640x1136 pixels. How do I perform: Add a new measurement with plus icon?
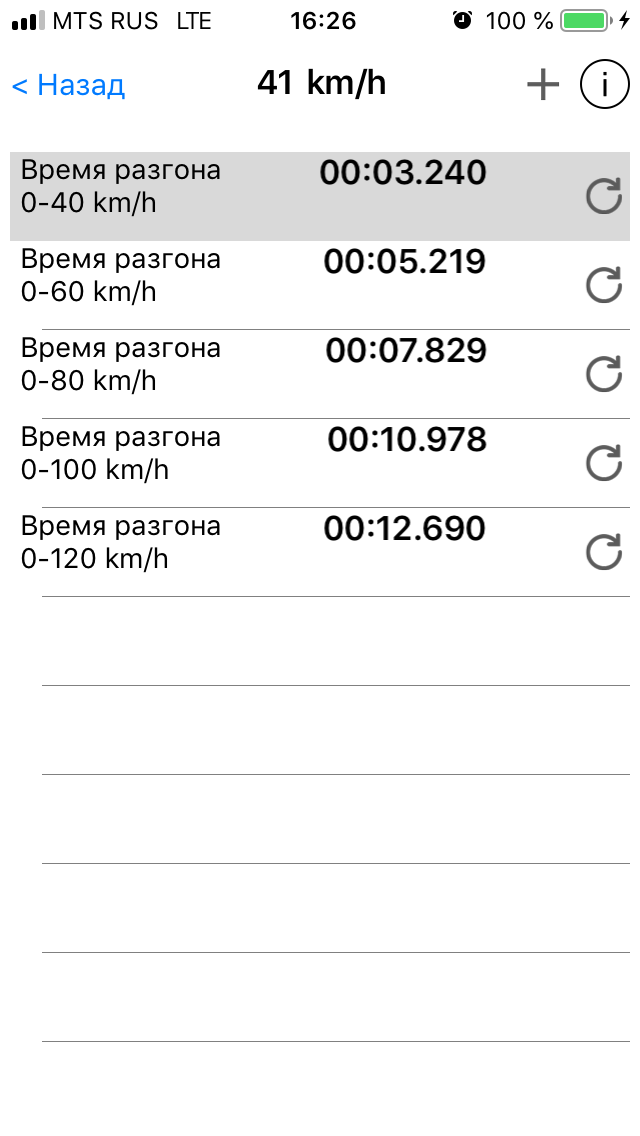(x=542, y=85)
